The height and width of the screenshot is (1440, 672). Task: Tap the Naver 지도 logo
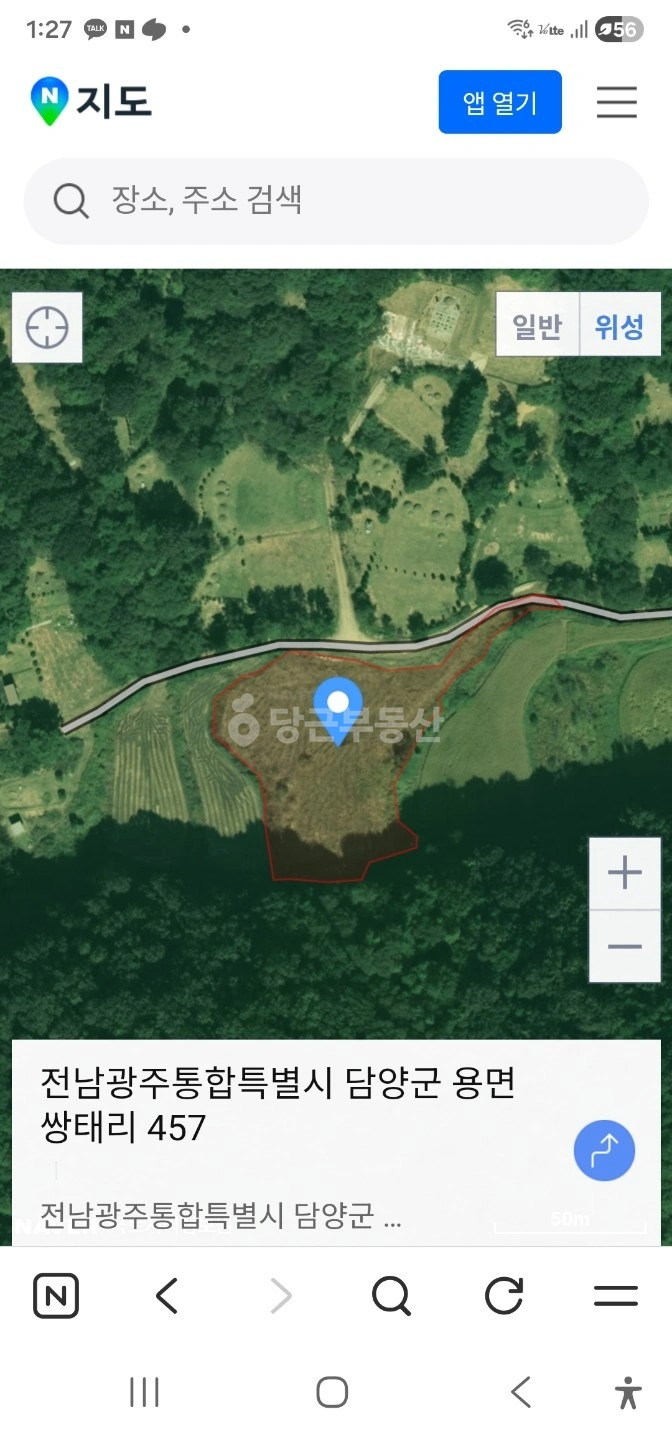pyautogui.click(x=91, y=101)
